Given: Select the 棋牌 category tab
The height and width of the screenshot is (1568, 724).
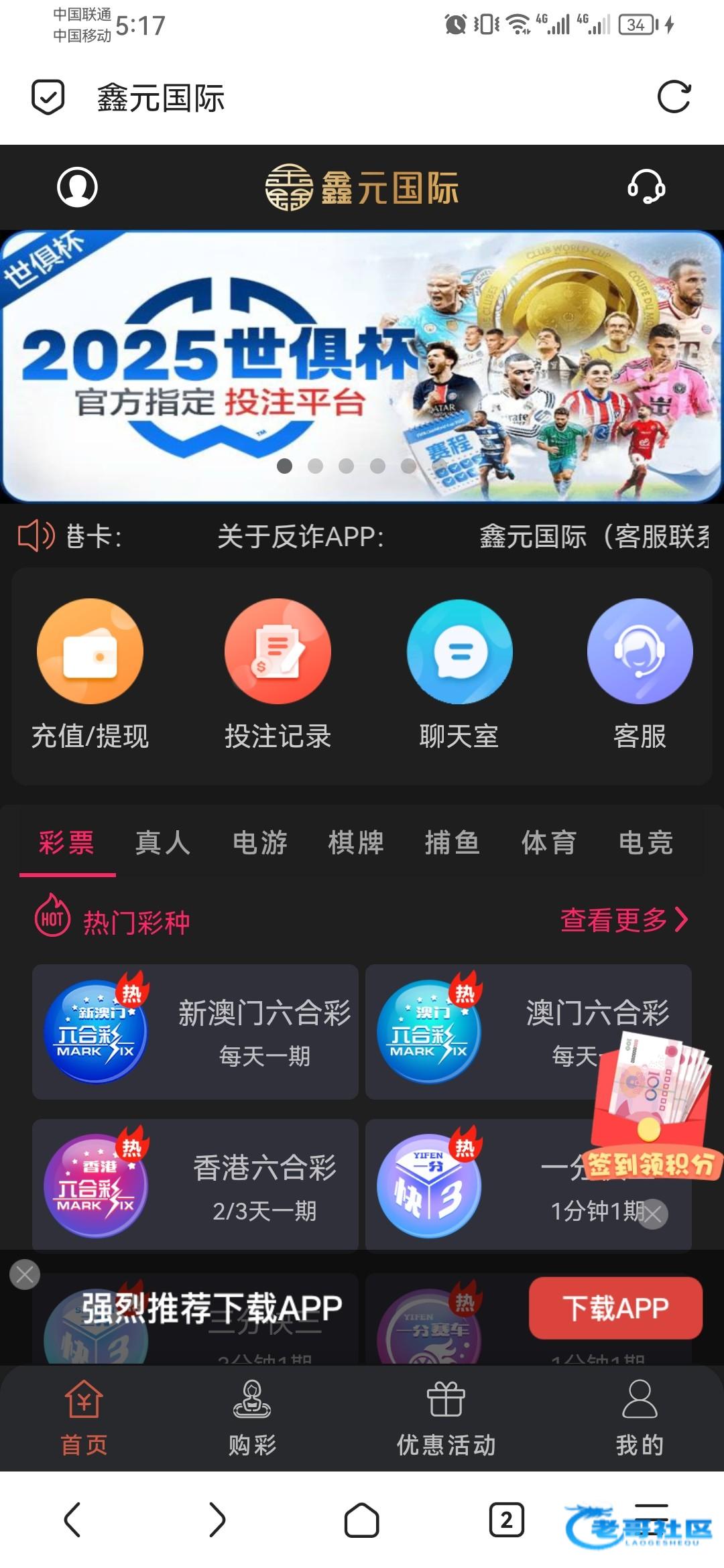Looking at the screenshot, I should (x=356, y=843).
